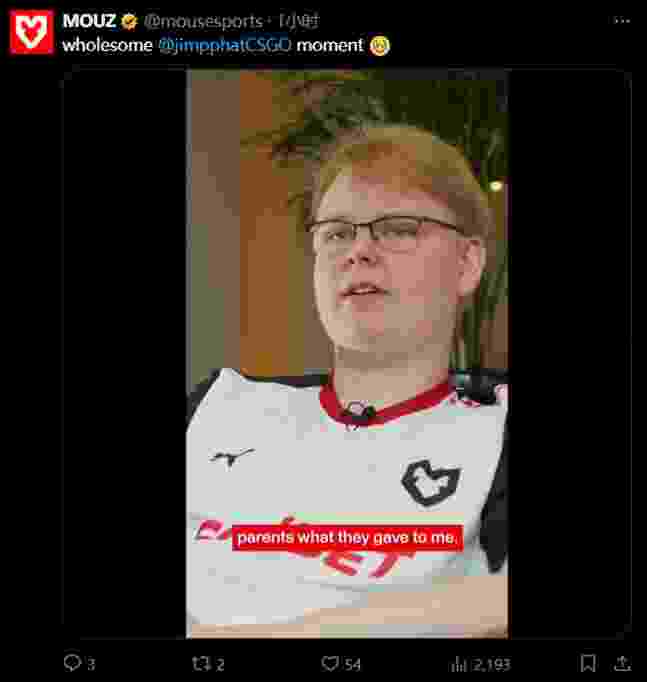This screenshot has height=682, width=647.
Task: Bookmark this MOUZ tweet
Action: pyautogui.click(x=588, y=663)
